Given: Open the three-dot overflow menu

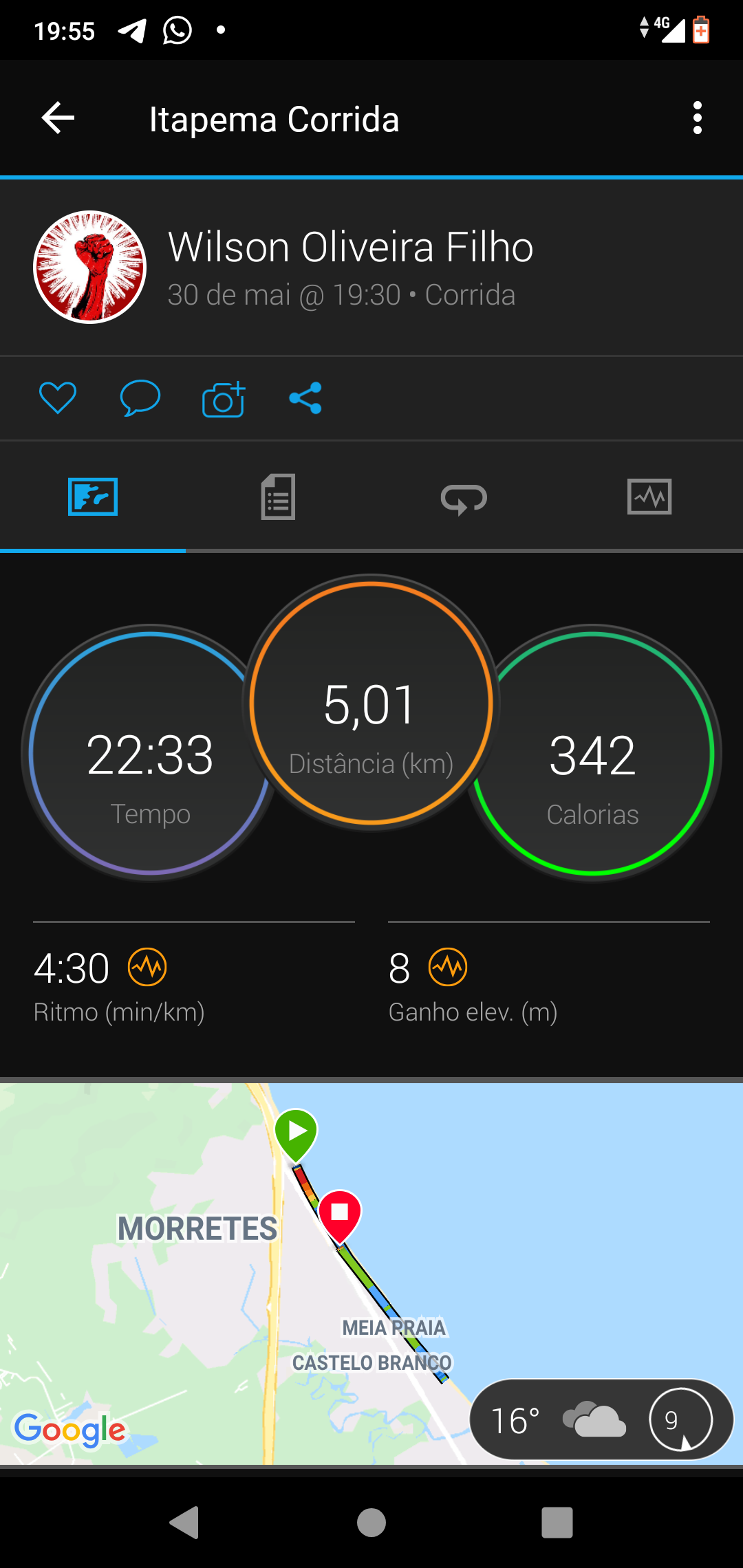Looking at the screenshot, I should pyautogui.click(x=698, y=118).
